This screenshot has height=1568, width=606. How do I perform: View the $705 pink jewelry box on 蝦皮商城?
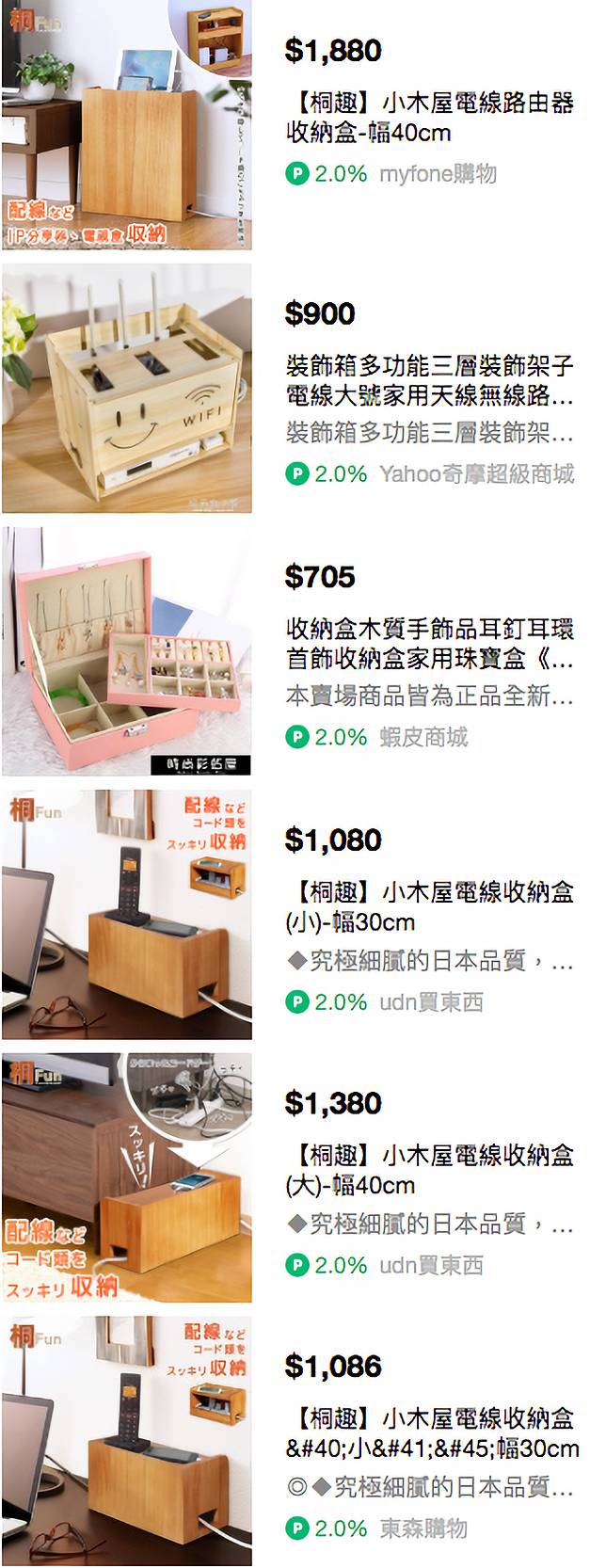click(x=429, y=643)
